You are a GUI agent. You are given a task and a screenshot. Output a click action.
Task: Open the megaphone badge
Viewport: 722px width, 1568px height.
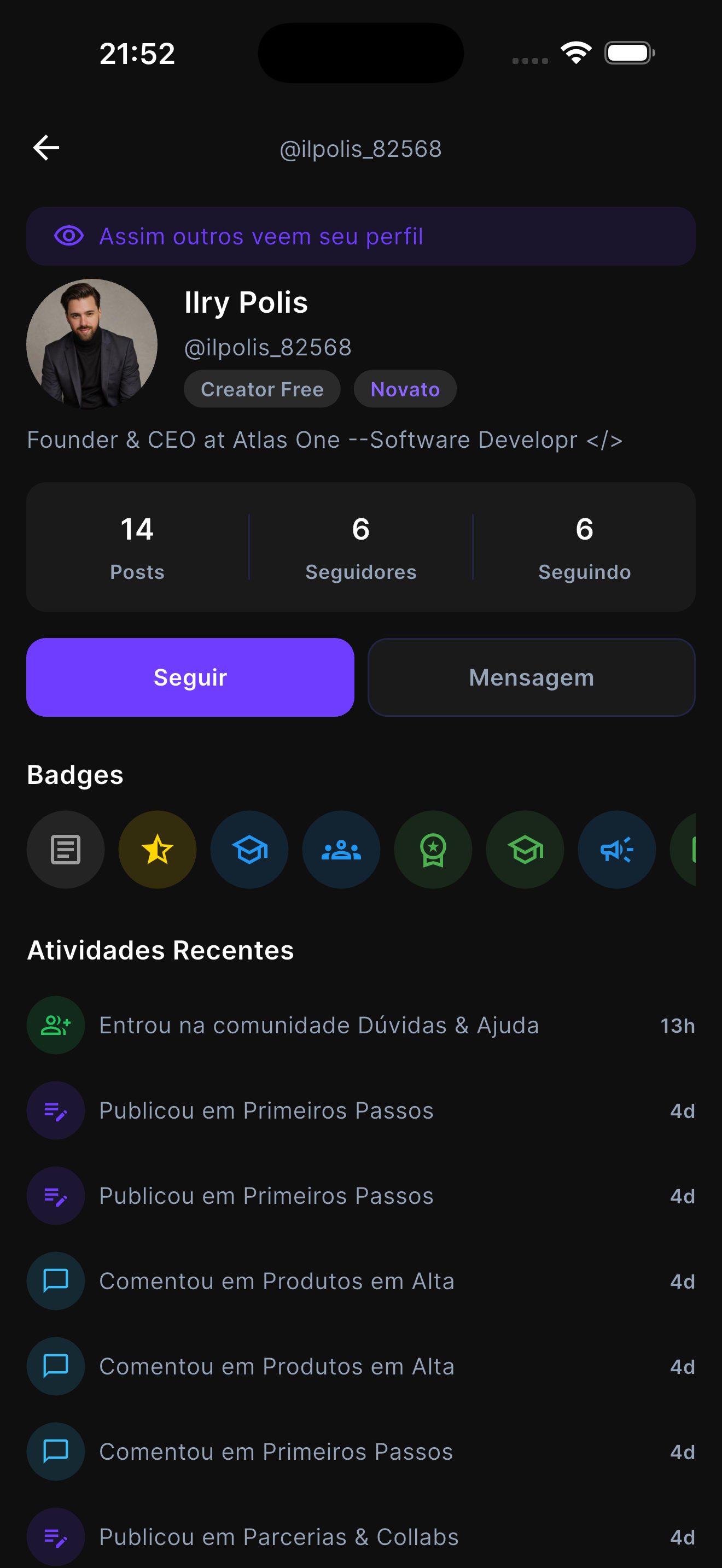pyautogui.click(x=616, y=849)
